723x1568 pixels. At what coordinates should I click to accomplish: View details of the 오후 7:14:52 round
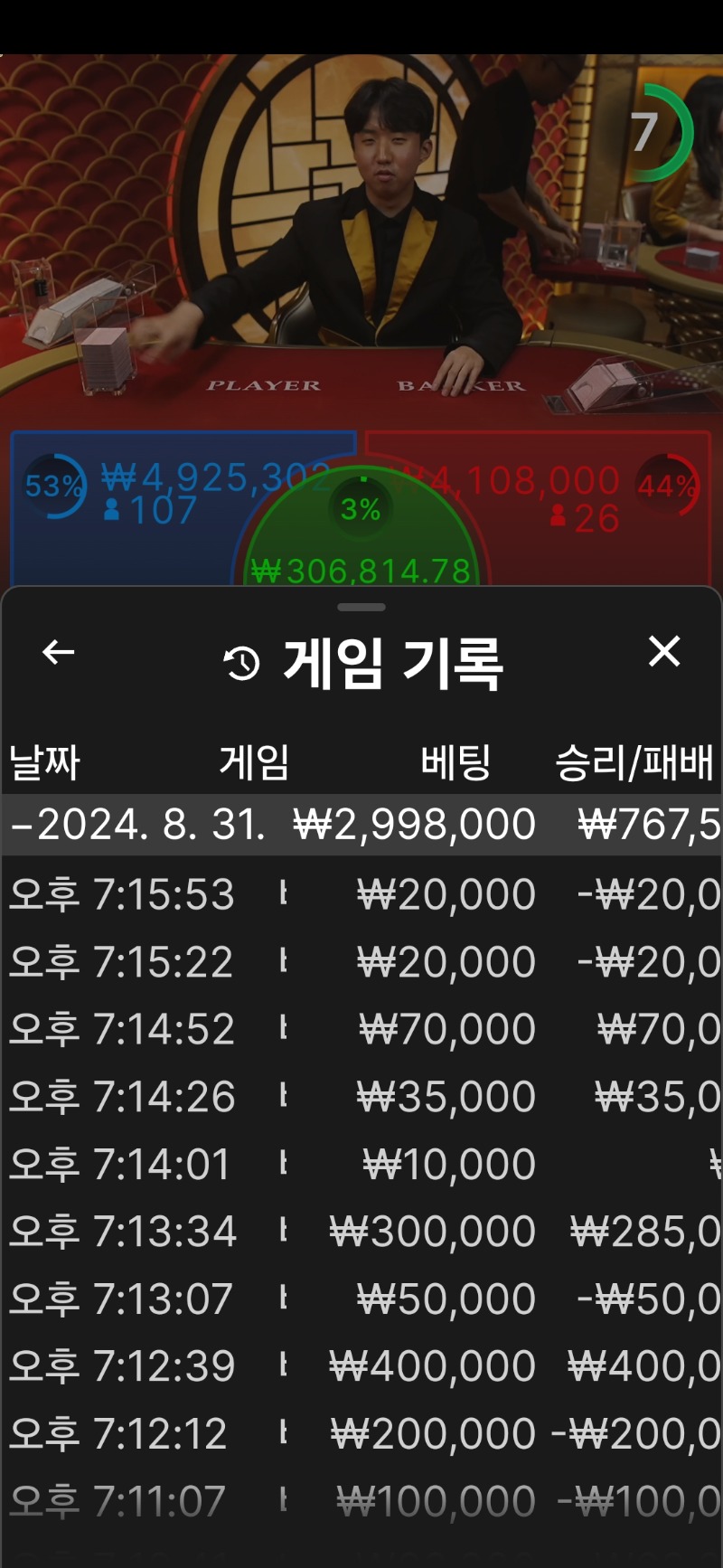[361, 1029]
